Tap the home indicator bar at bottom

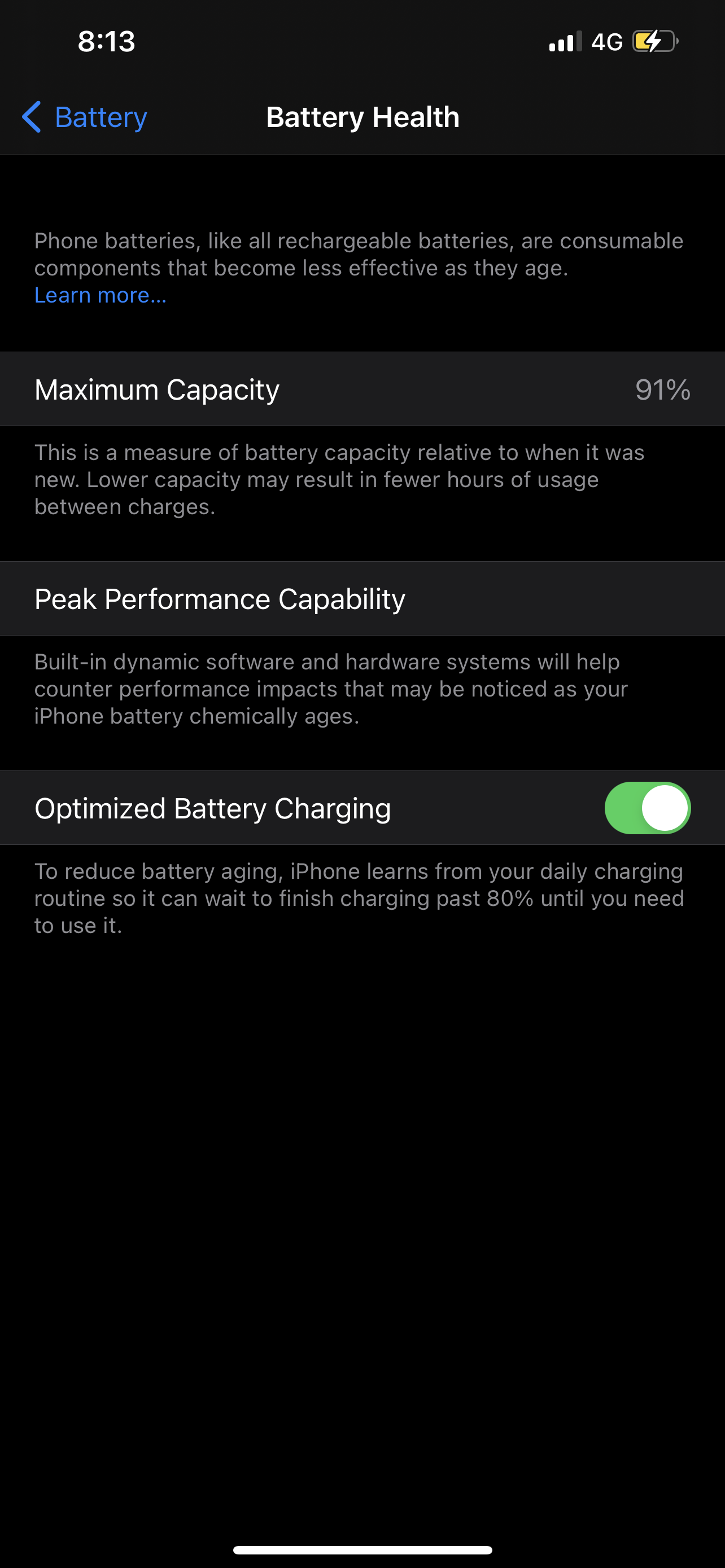pyautogui.click(x=362, y=1549)
